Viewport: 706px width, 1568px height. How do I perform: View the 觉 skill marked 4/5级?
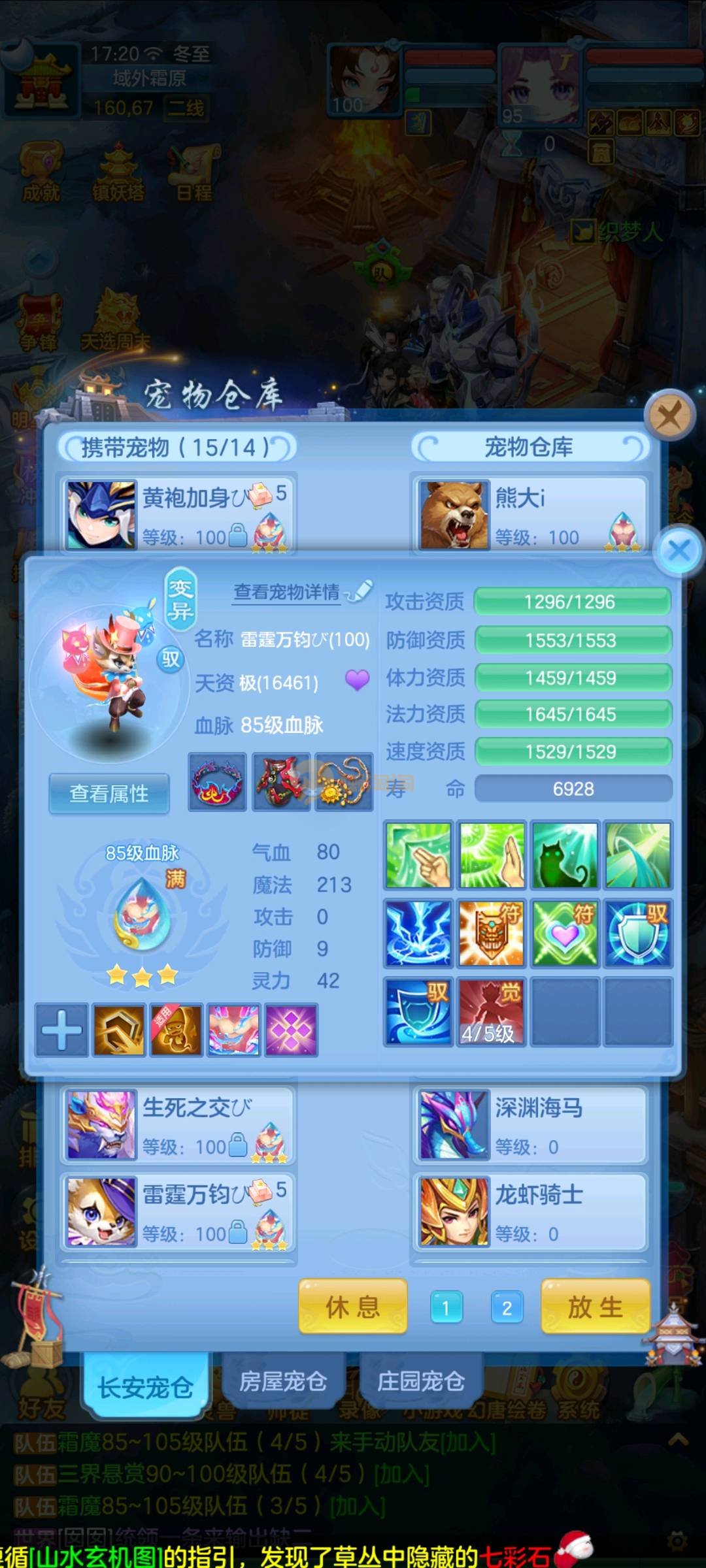coord(491,1011)
